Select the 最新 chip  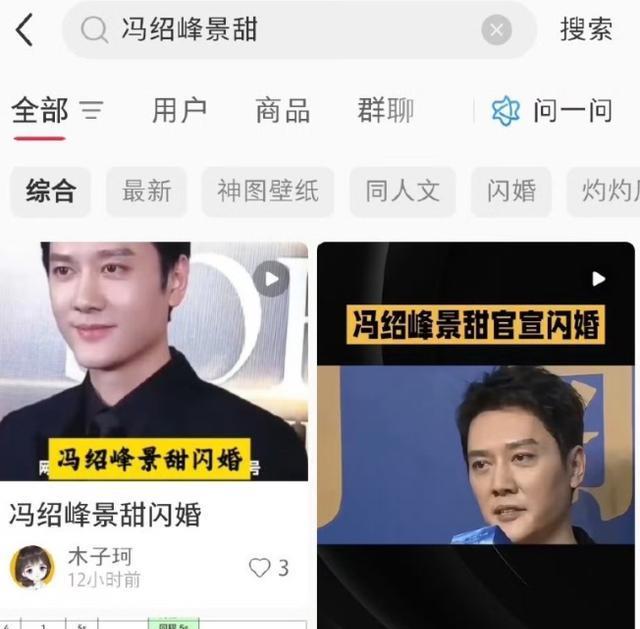coord(147,191)
